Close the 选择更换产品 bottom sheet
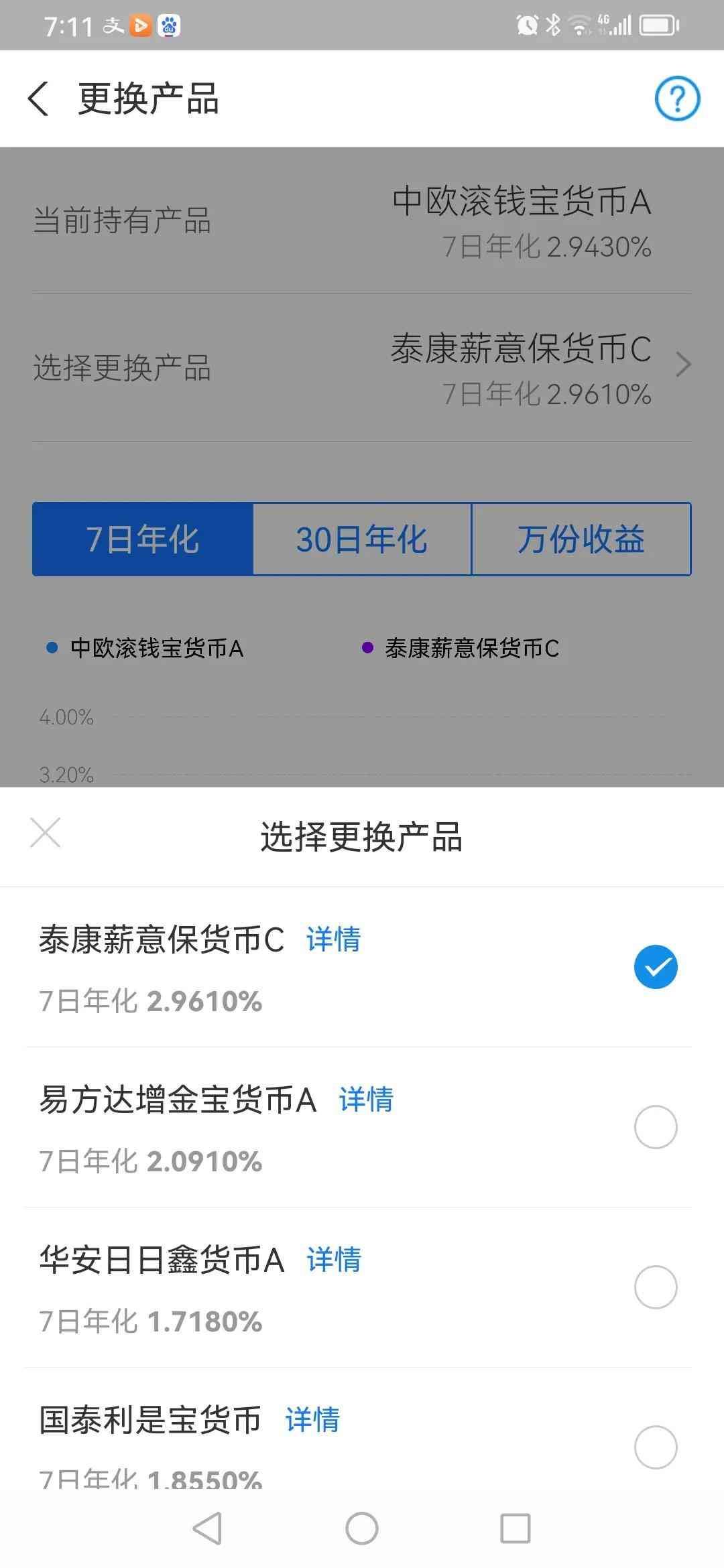 tap(46, 833)
